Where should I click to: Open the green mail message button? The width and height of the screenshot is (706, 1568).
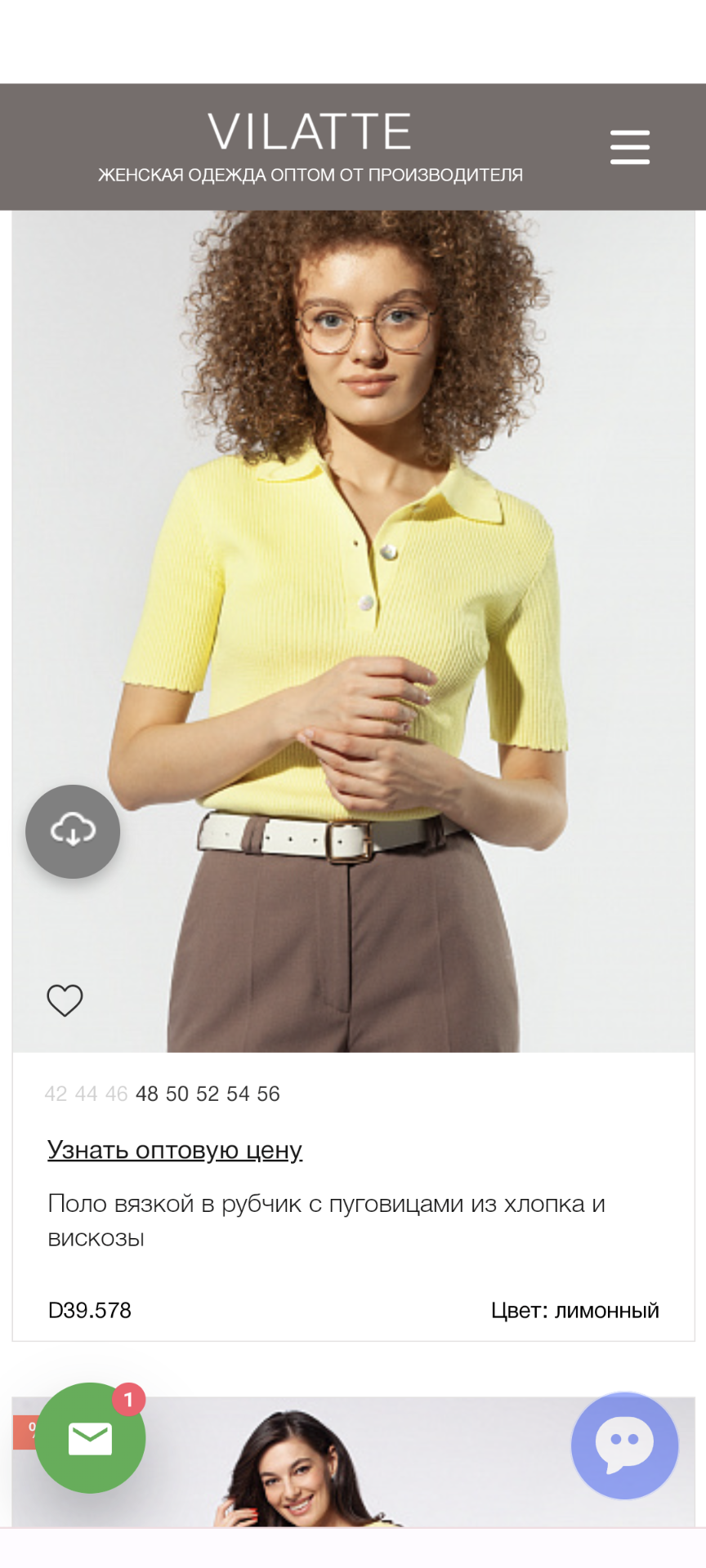coord(90,1438)
